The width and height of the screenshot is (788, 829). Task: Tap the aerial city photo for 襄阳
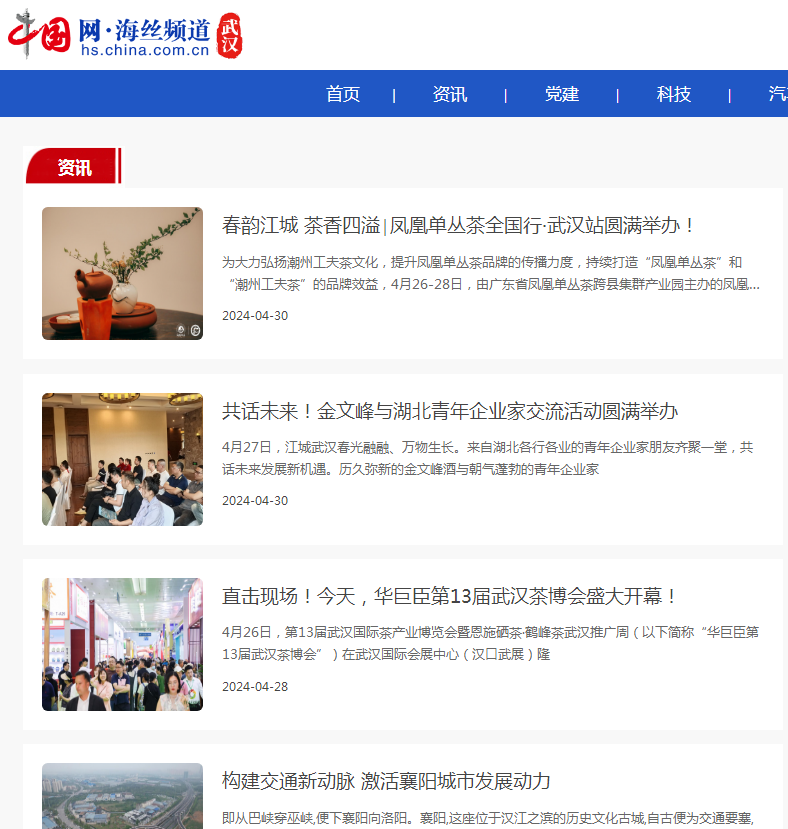click(122, 796)
